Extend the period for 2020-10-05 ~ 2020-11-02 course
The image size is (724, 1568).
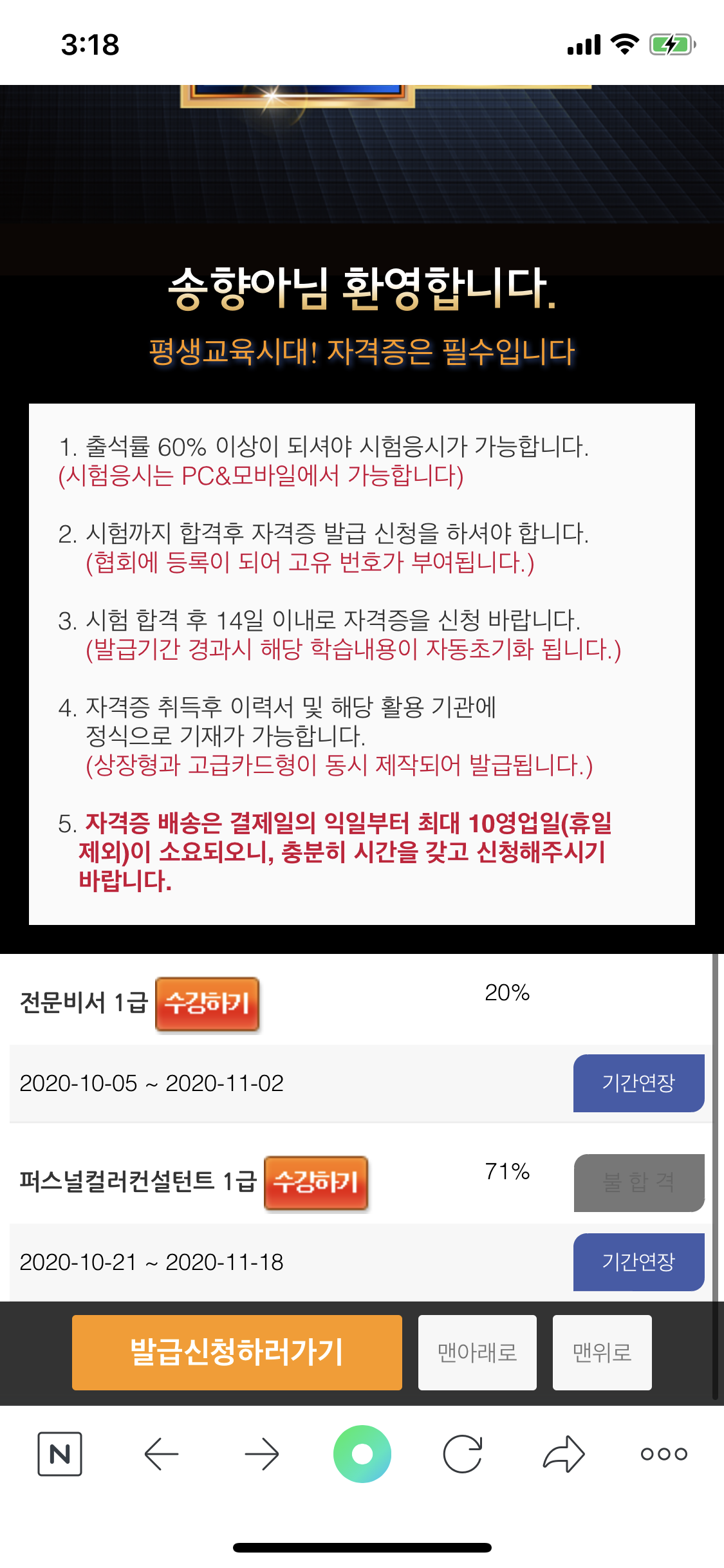tap(638, 1083)
